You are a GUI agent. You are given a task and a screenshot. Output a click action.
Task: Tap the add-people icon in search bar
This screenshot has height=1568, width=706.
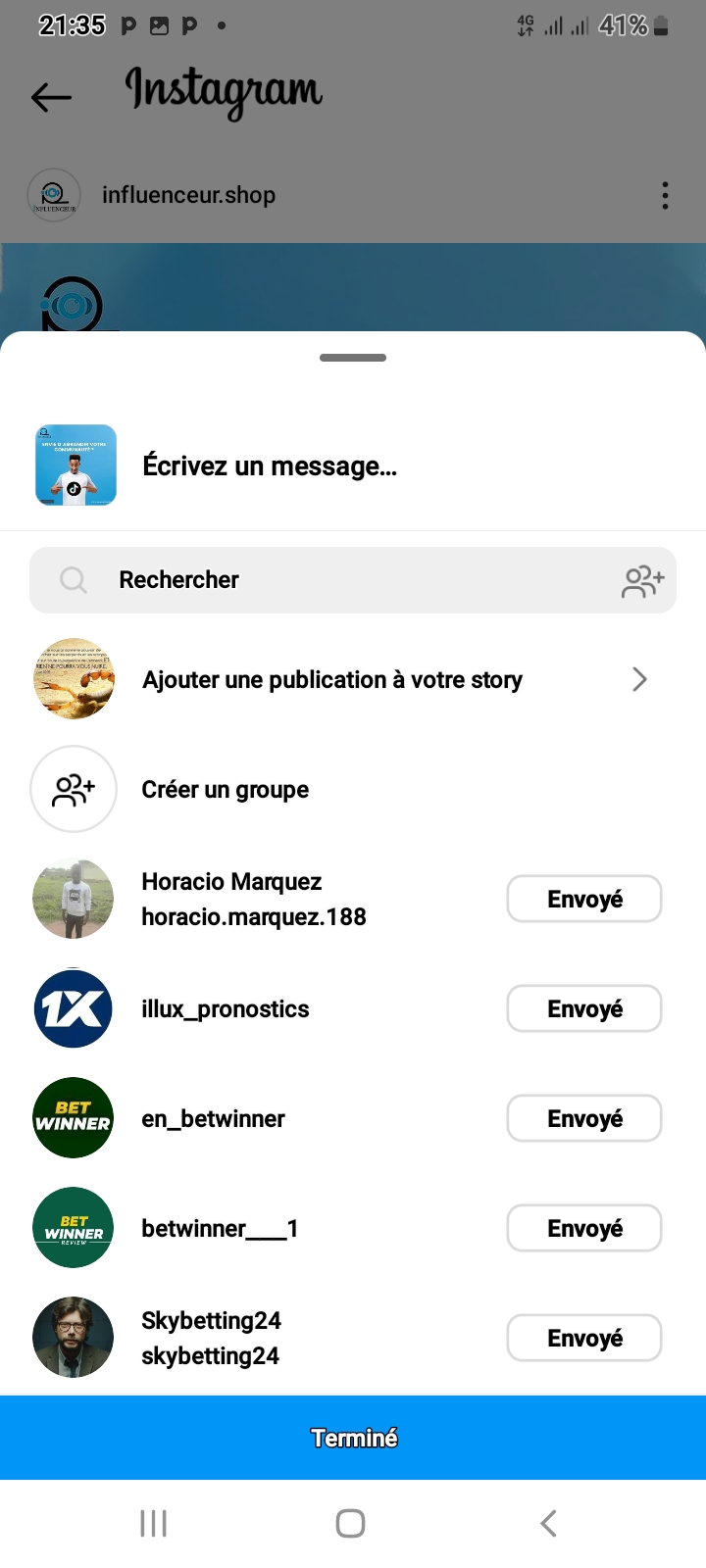click(x=642, y=581)
